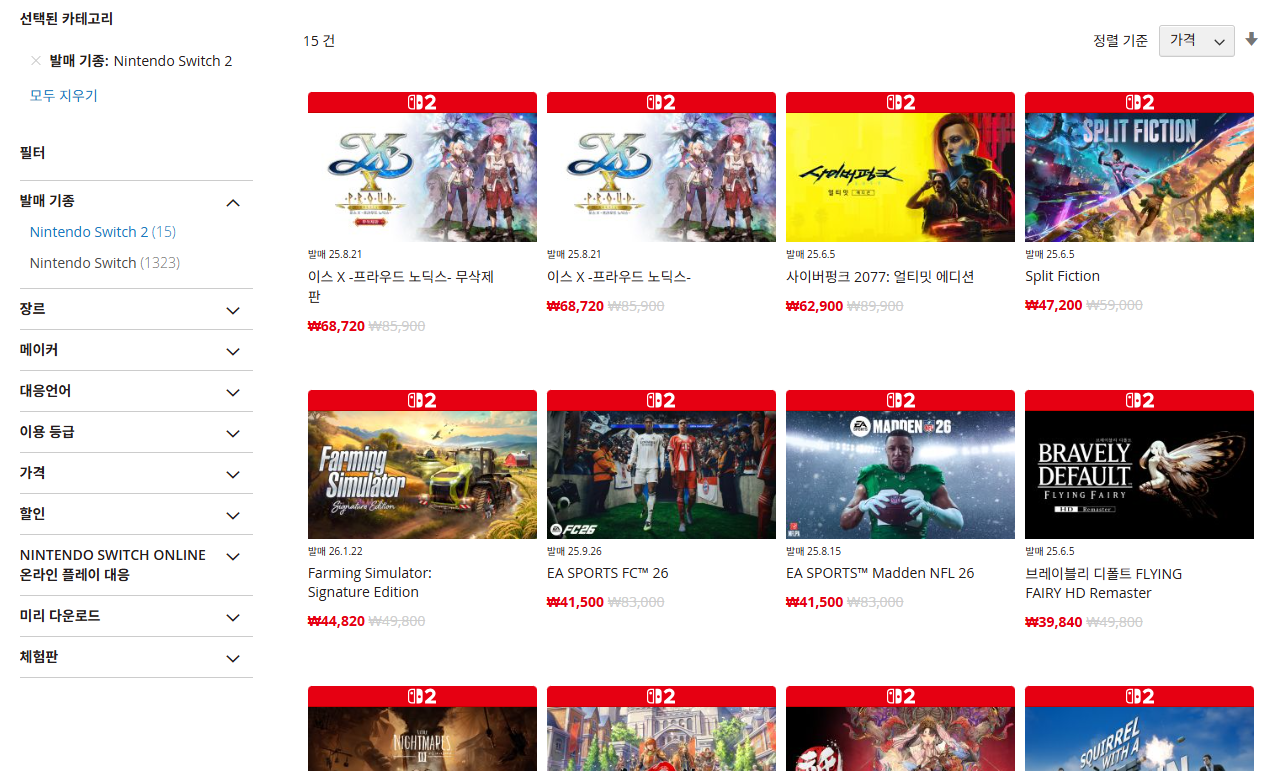Remove the Nintendo Switch 2 filter
The width and height of the screenshot is (1278, 771).
click(36, 61)
